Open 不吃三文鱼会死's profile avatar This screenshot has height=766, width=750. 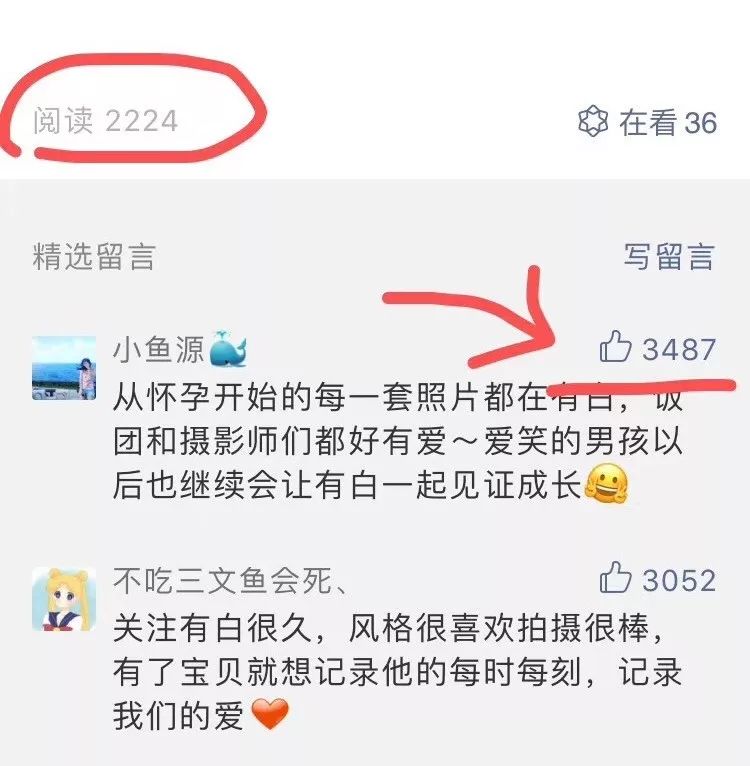pos(64,599)
